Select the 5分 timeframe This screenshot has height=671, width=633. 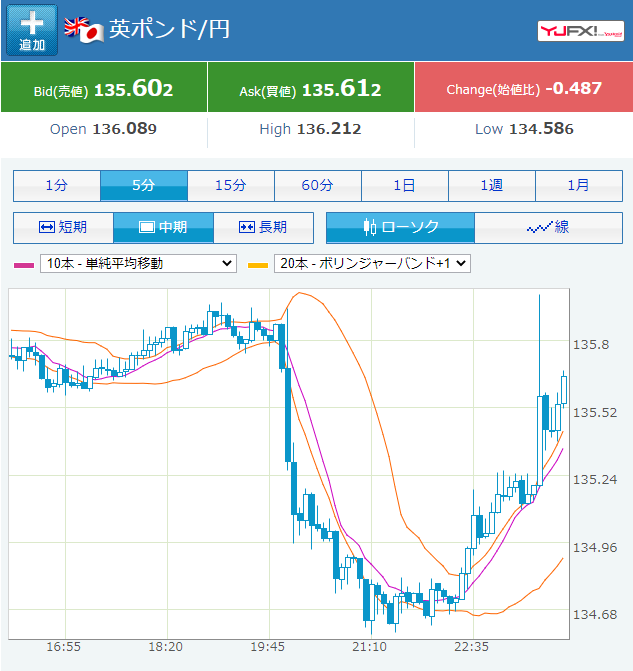coord(144,185)
